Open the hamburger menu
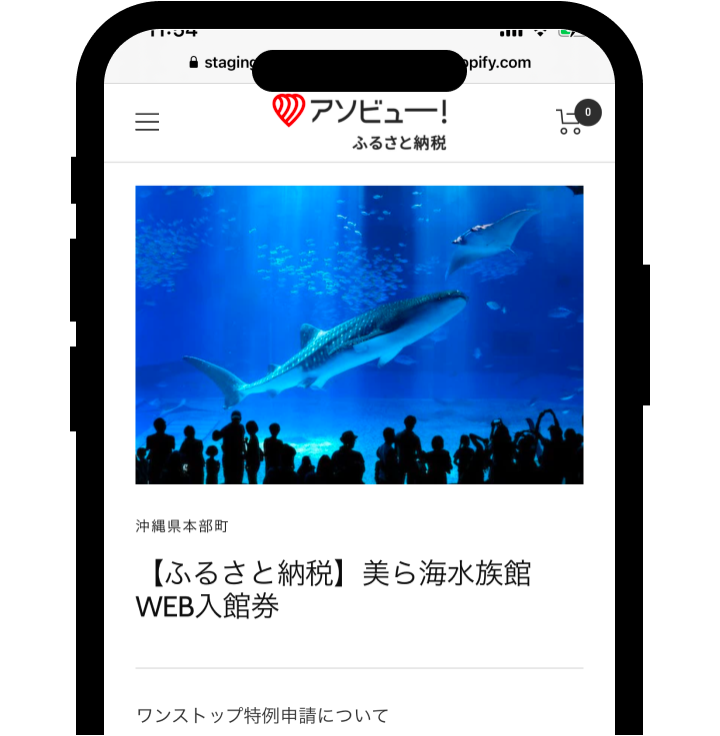 (x=147, y=122)
